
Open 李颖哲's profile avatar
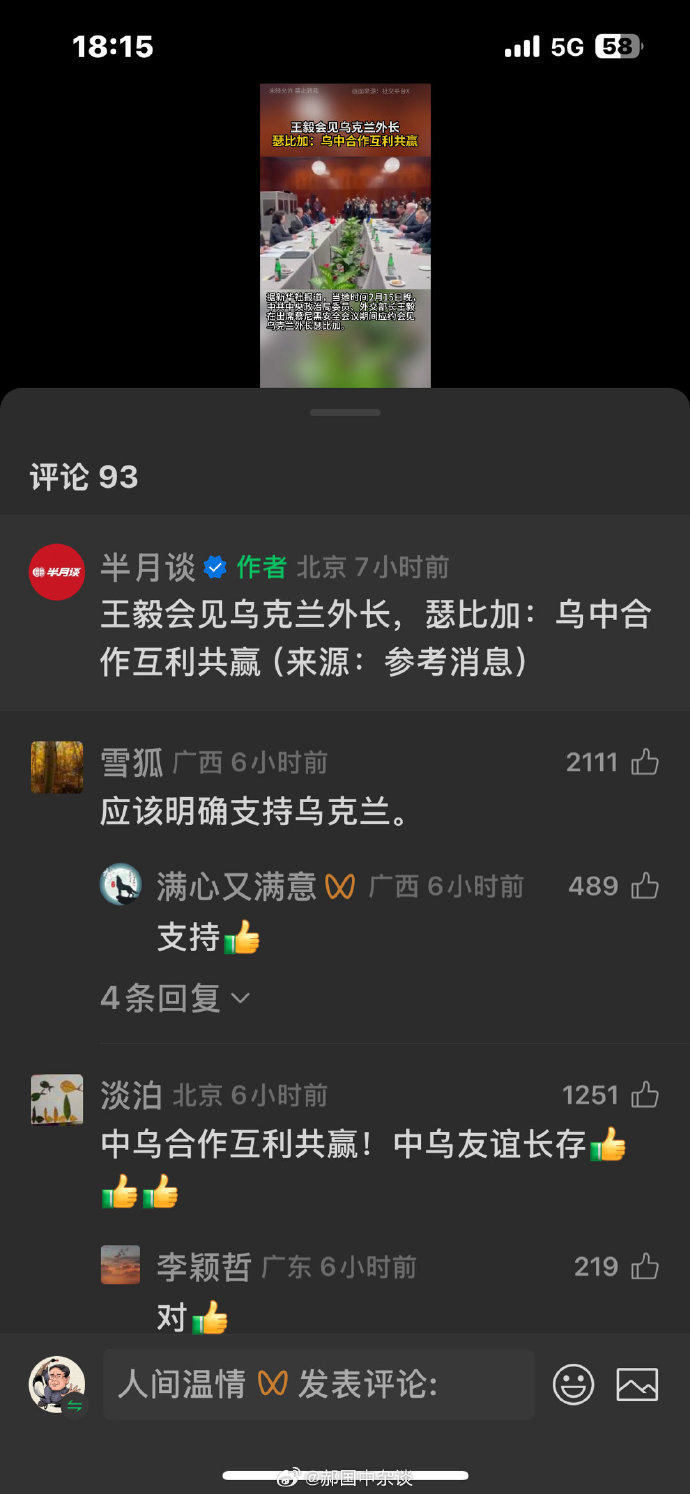[x=121, y=1266]
